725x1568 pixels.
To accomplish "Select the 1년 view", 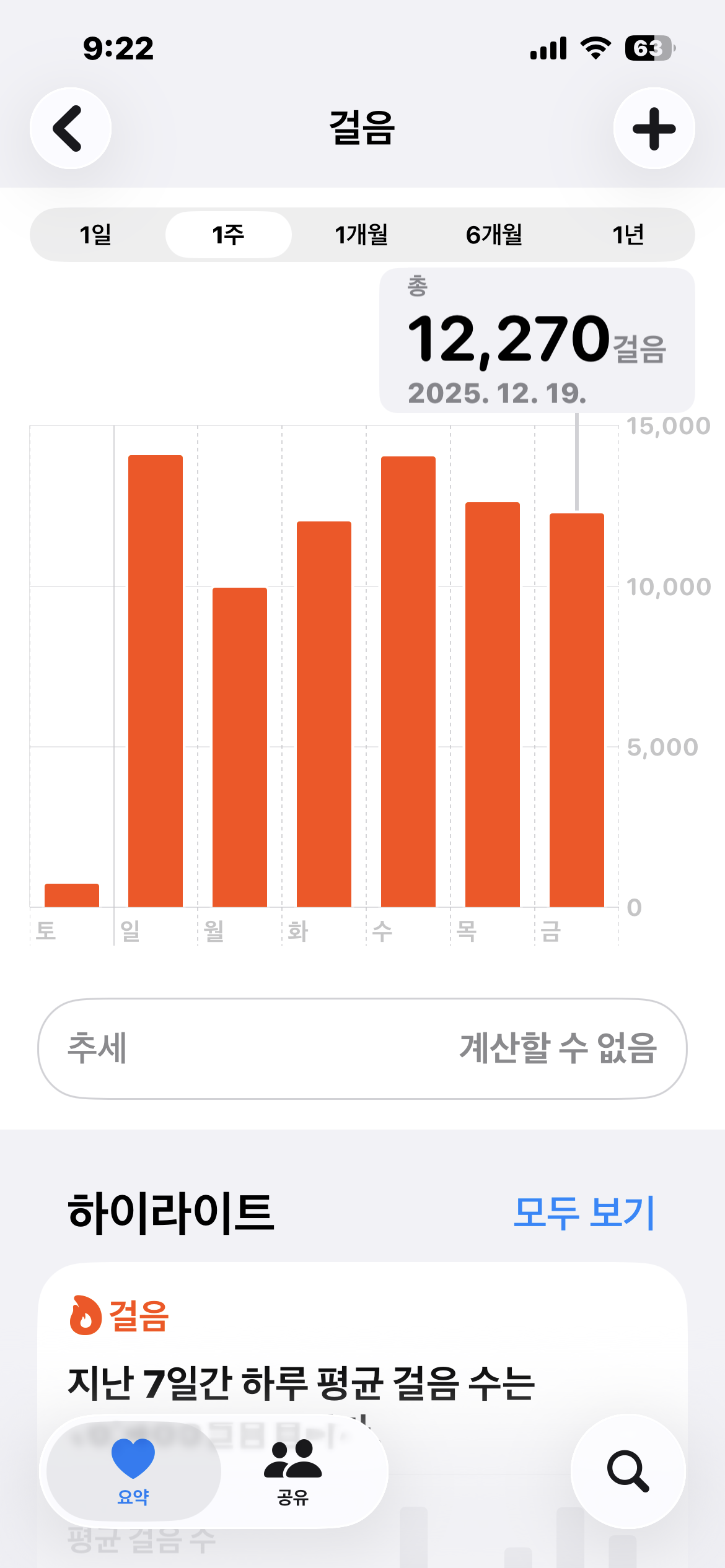I will [628, 235].
